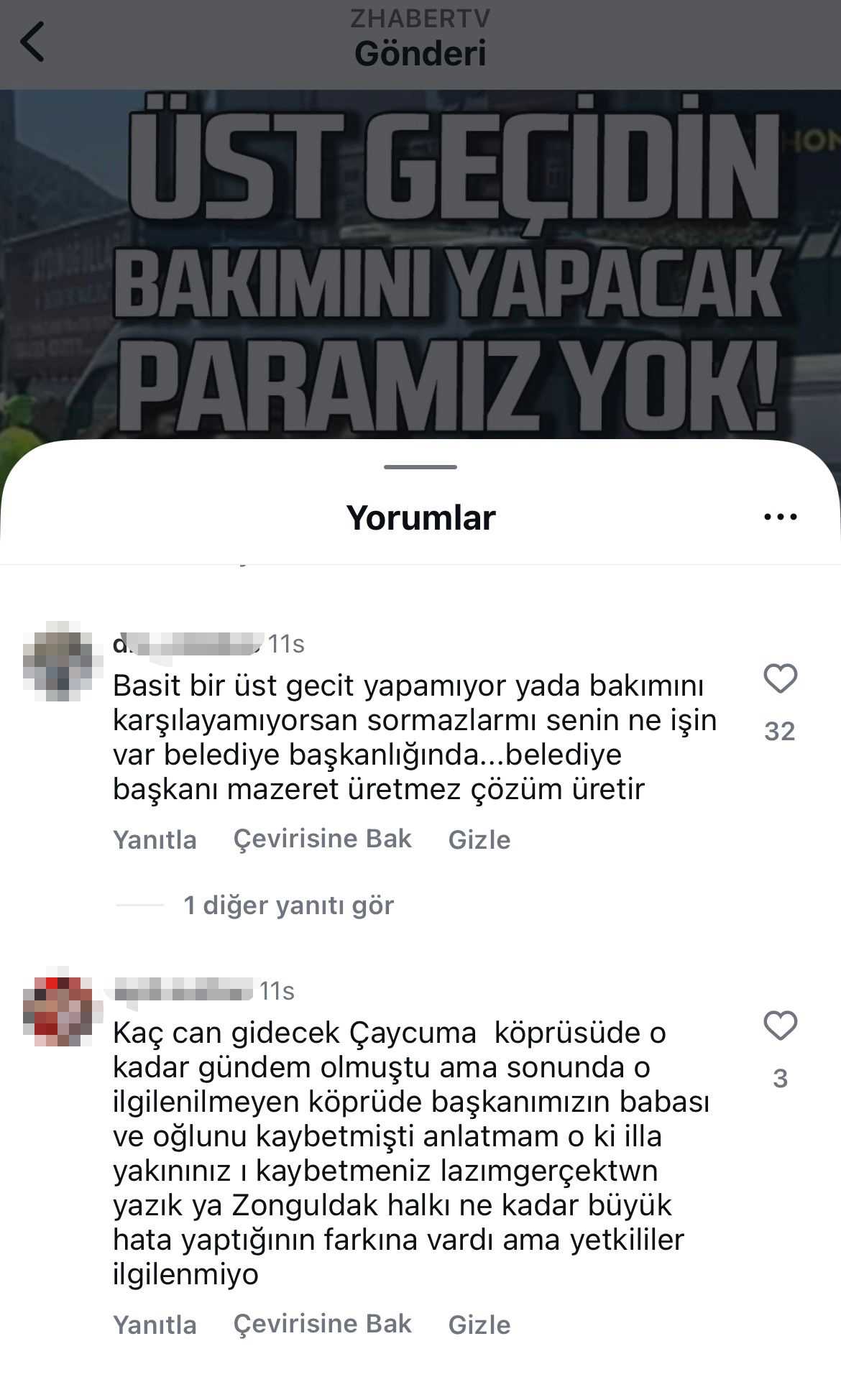Tap the drag handle above Yorumlar
This screenshot has width=841, height=1400.
tap(420, 467)
